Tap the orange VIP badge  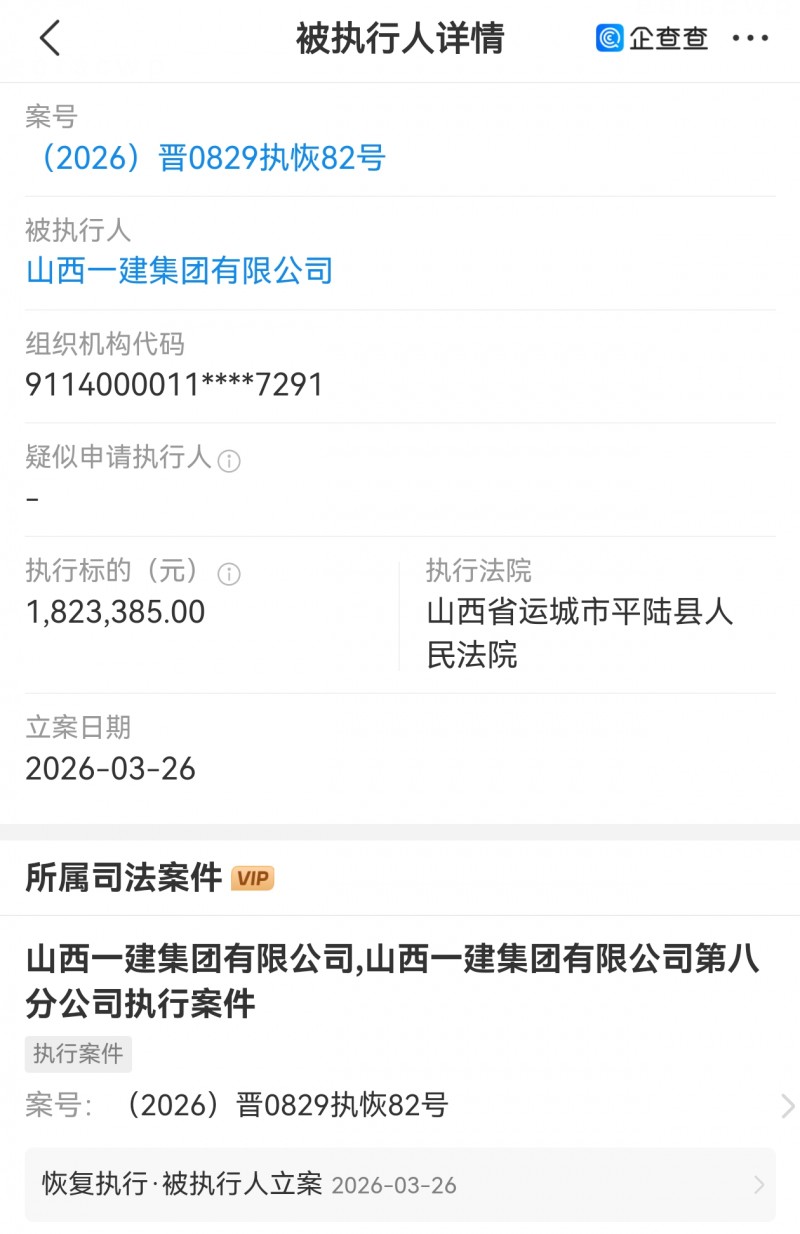tap(253, 878)
